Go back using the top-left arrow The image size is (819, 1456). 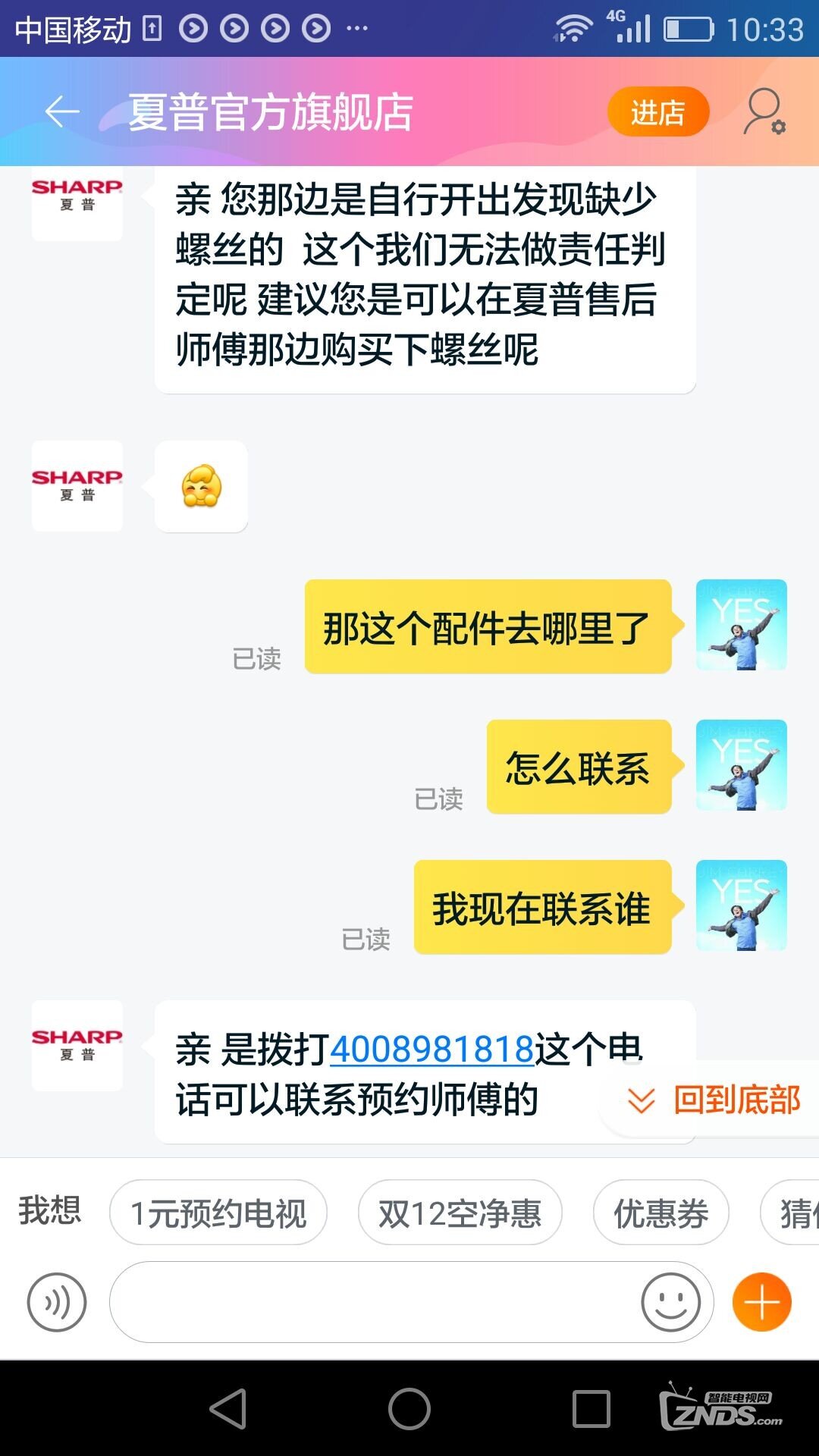tap(62, 111)
